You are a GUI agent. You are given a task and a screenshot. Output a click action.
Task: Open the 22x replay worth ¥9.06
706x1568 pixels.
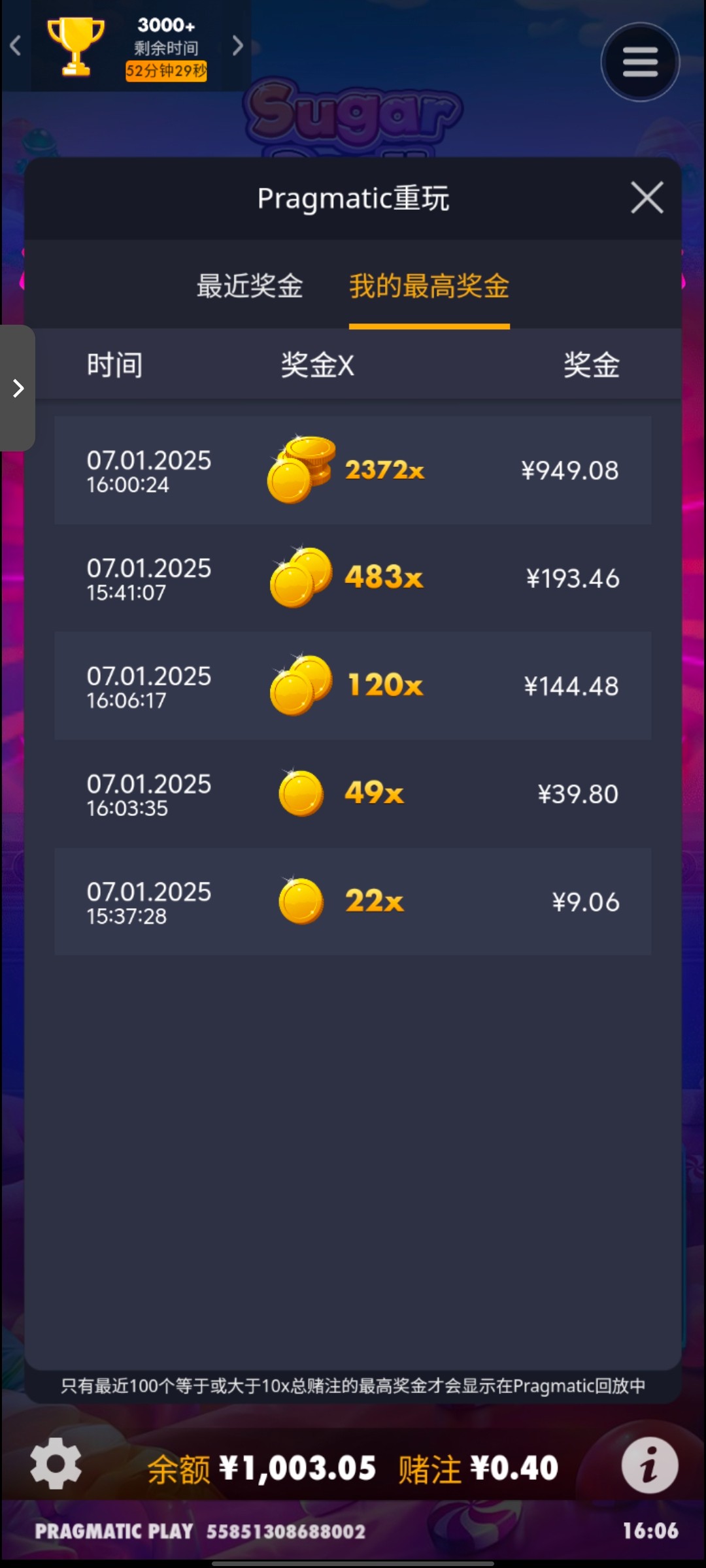353,902
